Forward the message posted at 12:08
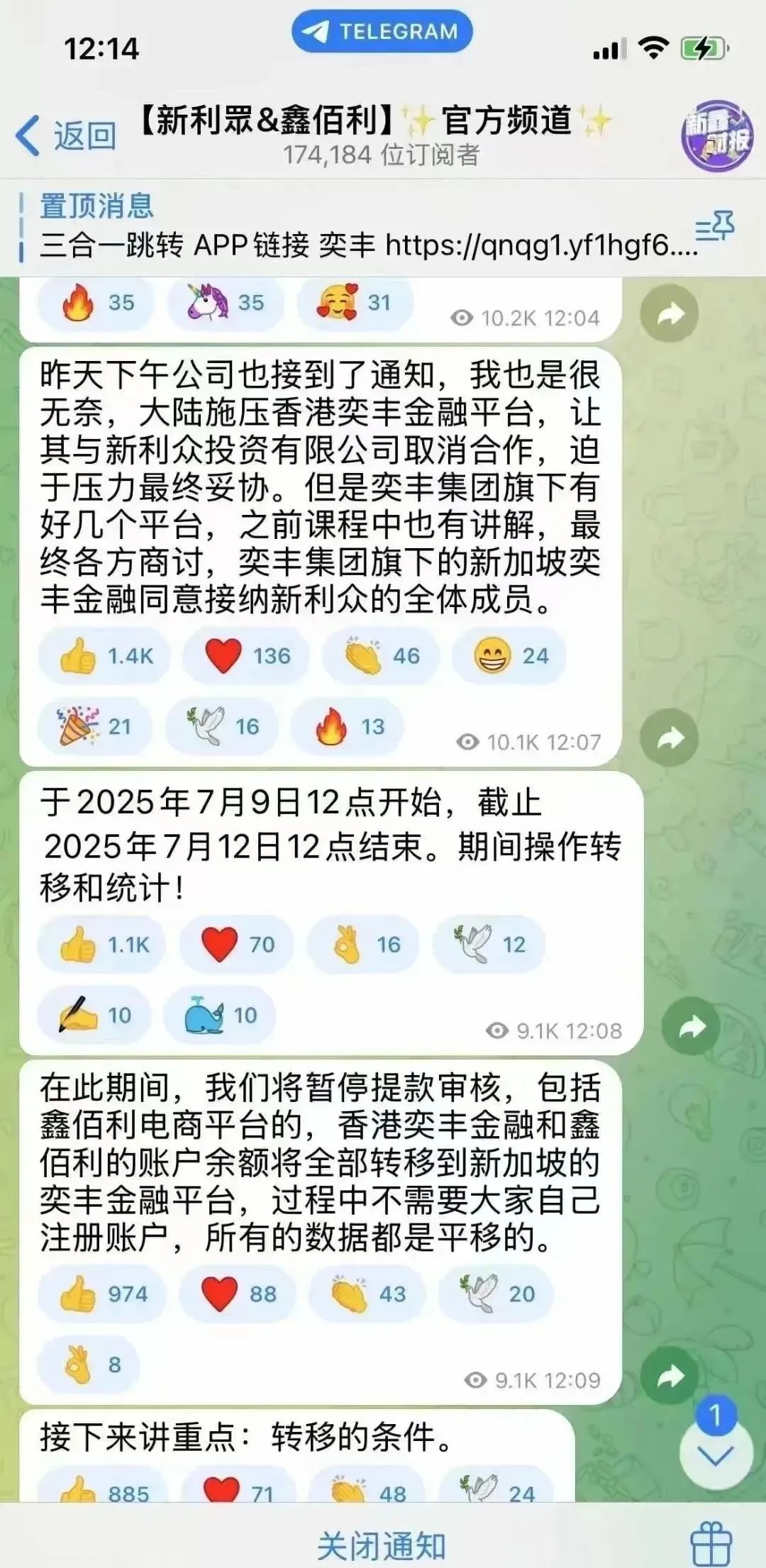 [690, 1026]
